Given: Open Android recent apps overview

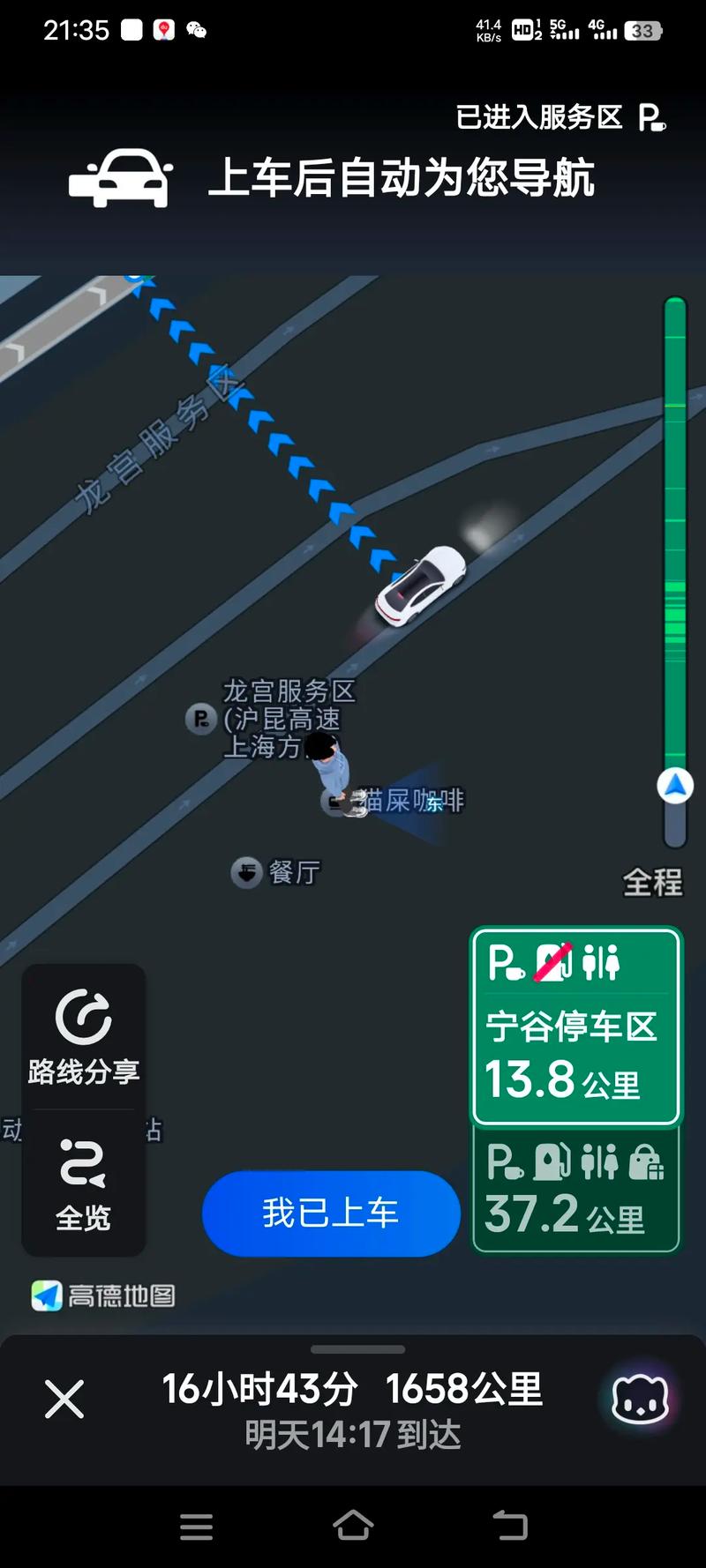Looking at the screenshot, I should tap(196, 1527).
